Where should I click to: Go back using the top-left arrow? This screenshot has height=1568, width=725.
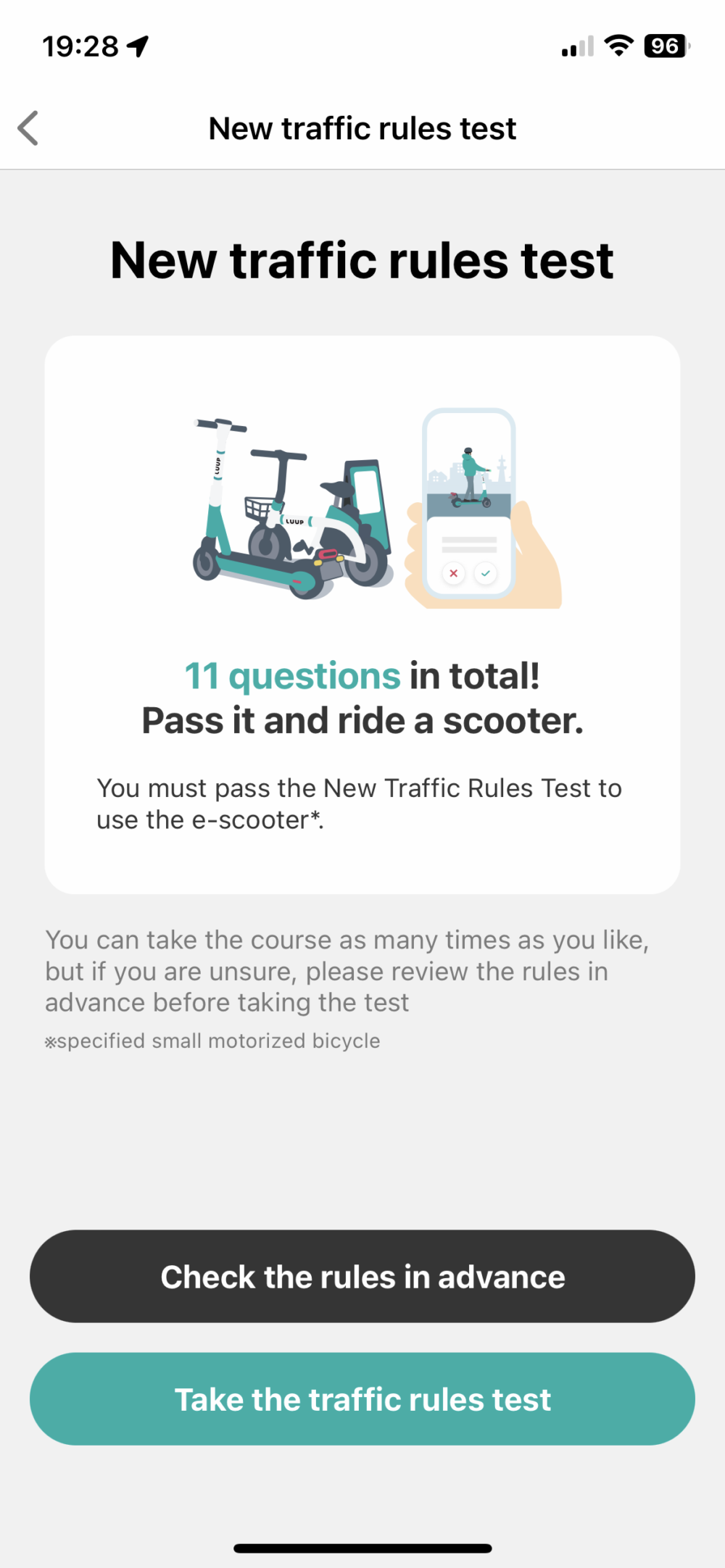click(28, 128)
